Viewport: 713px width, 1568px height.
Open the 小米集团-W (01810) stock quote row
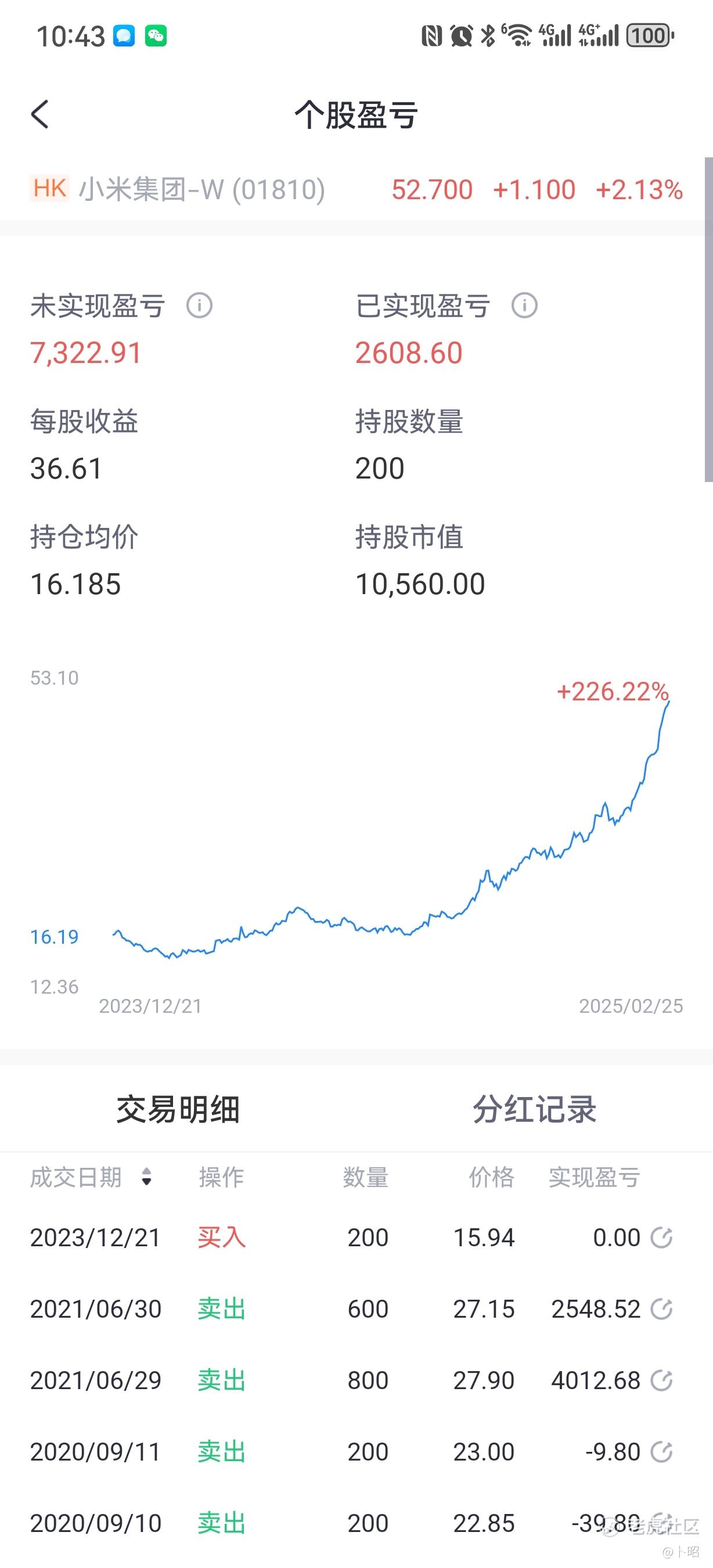(356, 189)
